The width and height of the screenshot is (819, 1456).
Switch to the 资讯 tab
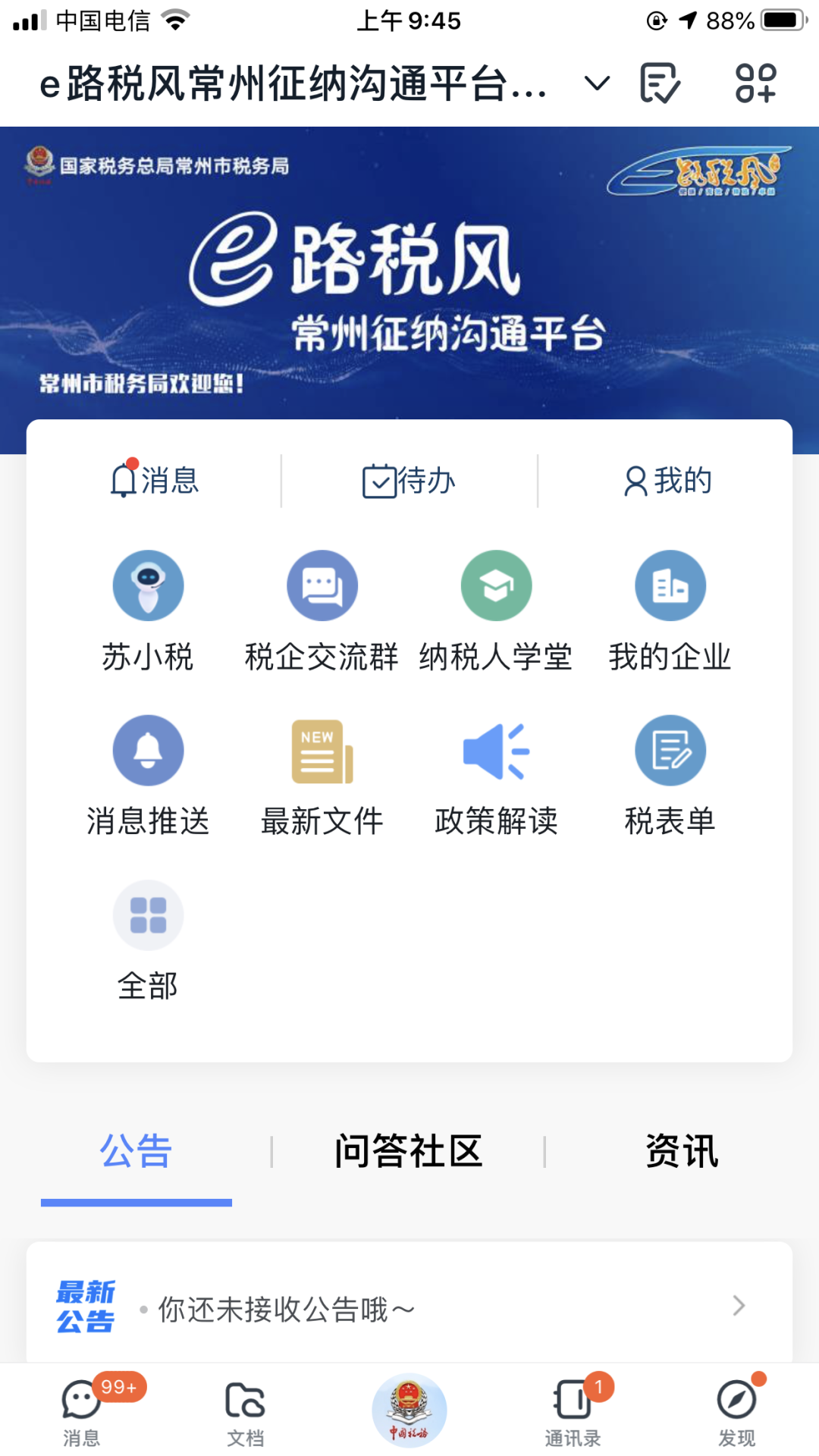682,1151
